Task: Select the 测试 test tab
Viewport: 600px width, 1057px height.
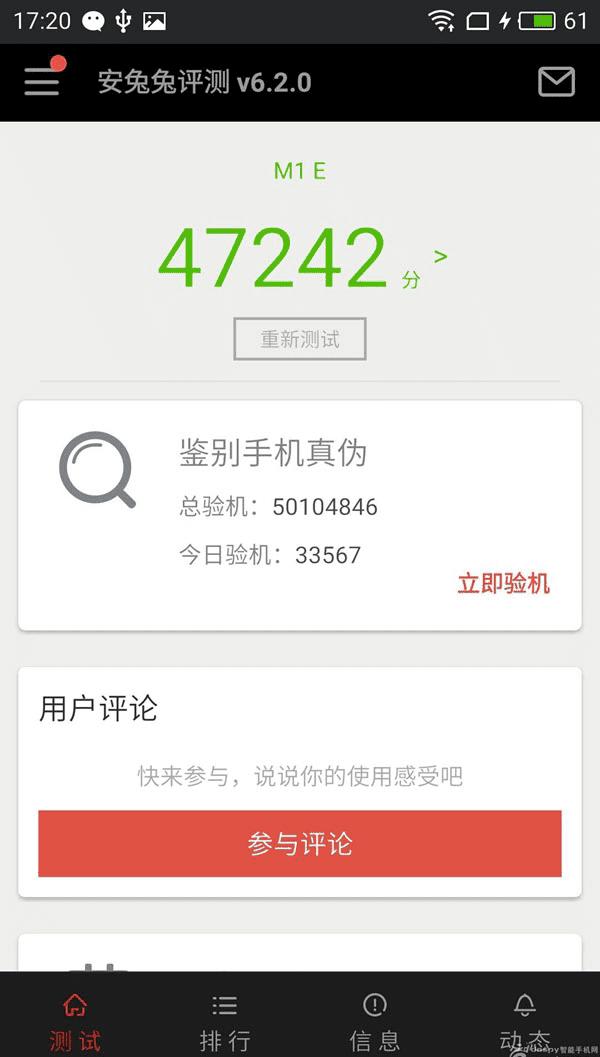Action: tap(75, 1020)
